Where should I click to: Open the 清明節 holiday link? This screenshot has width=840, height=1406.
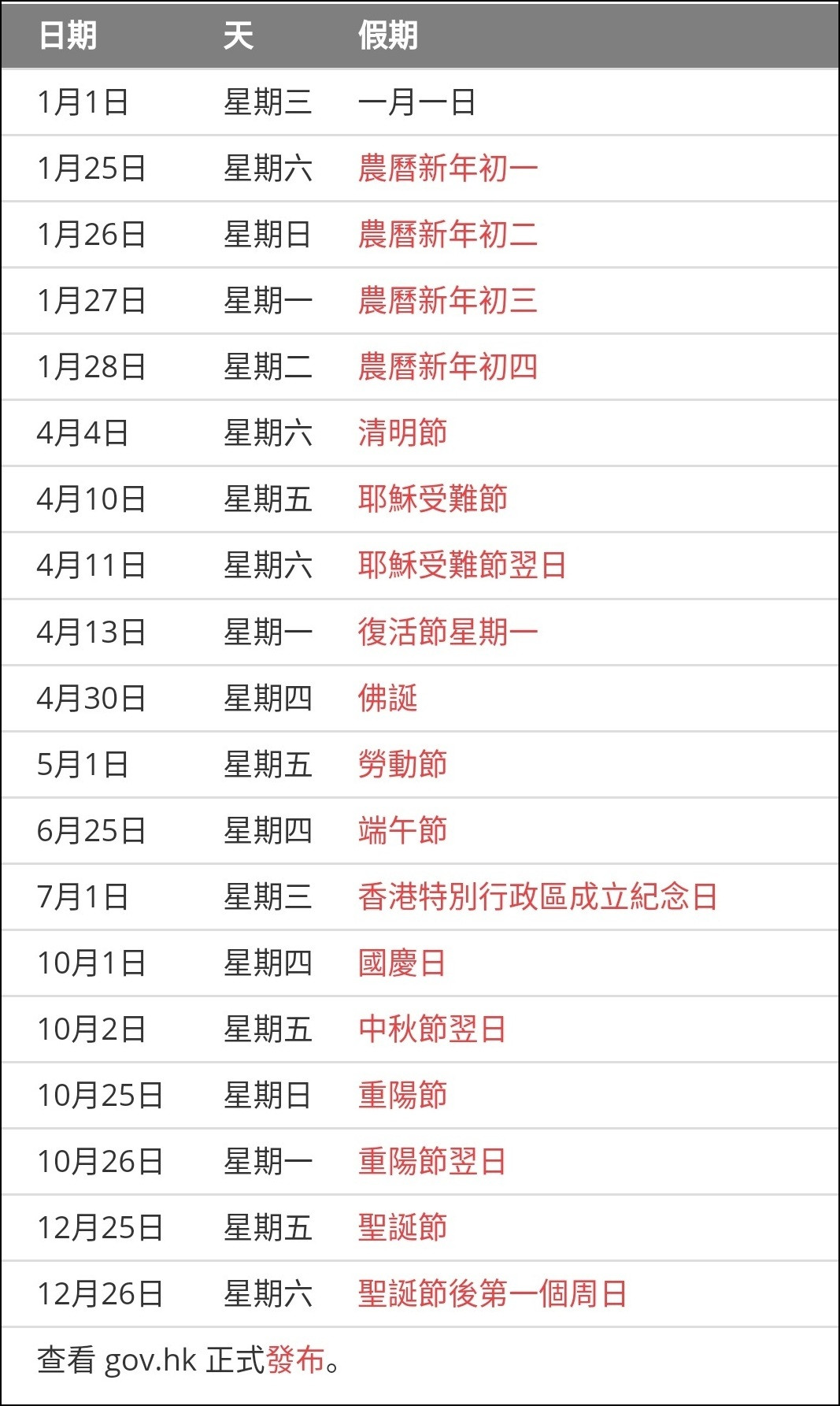(402, 433)
